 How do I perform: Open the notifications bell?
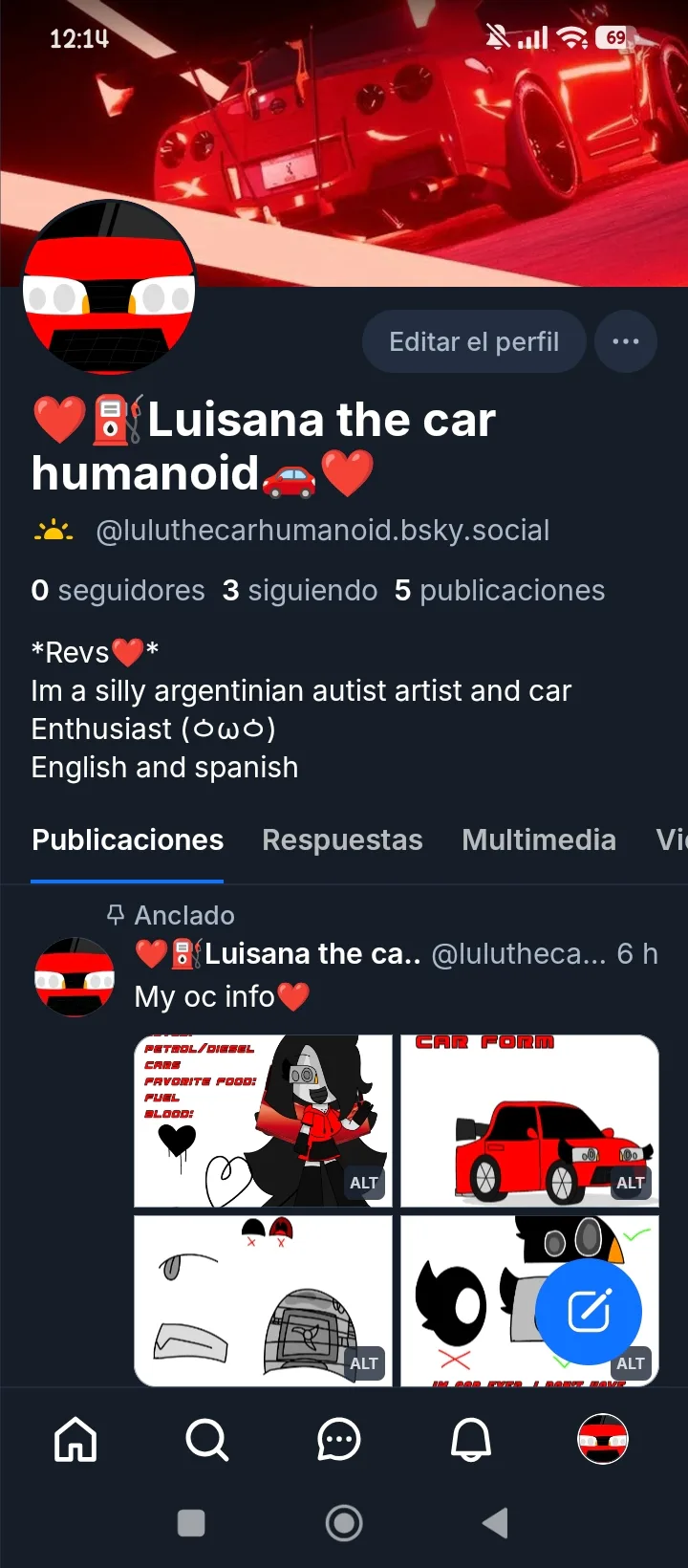click(x=470, y=1439)
